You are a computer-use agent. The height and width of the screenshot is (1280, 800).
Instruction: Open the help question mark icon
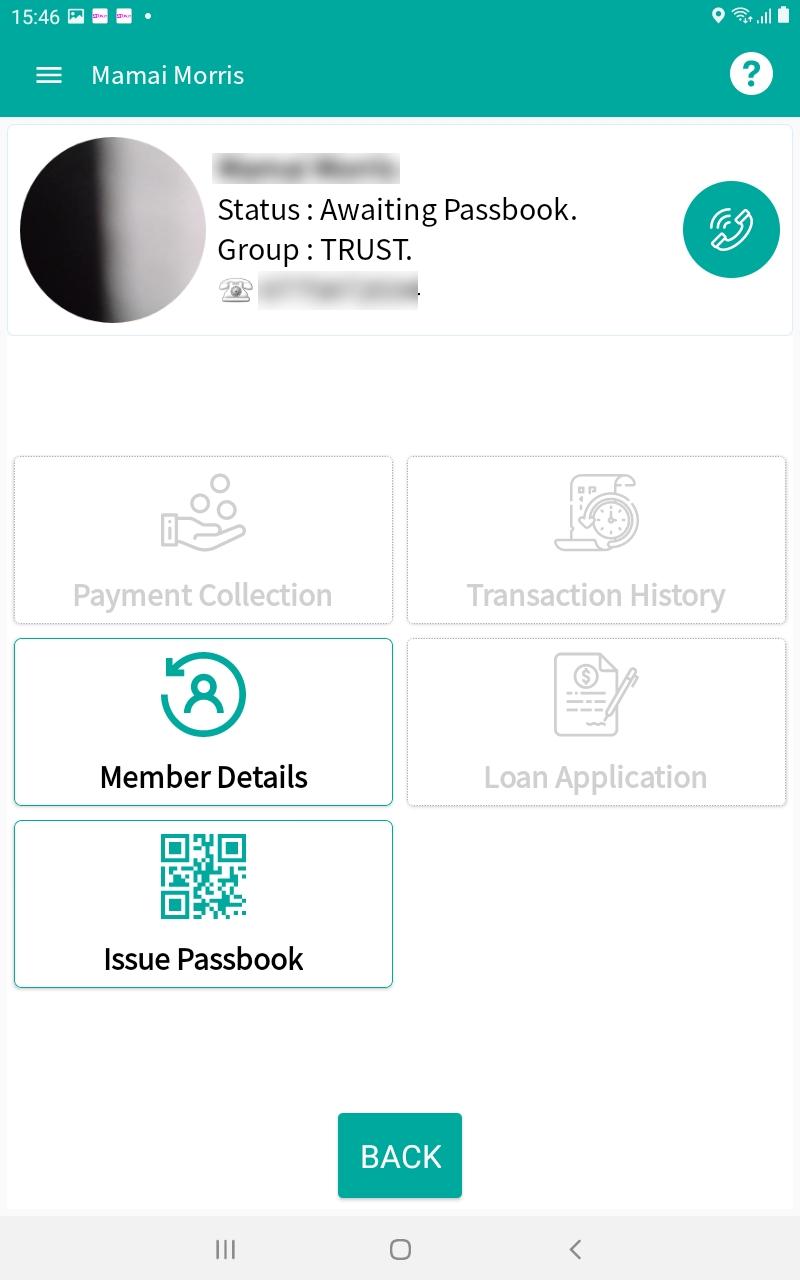click(751, 74)
